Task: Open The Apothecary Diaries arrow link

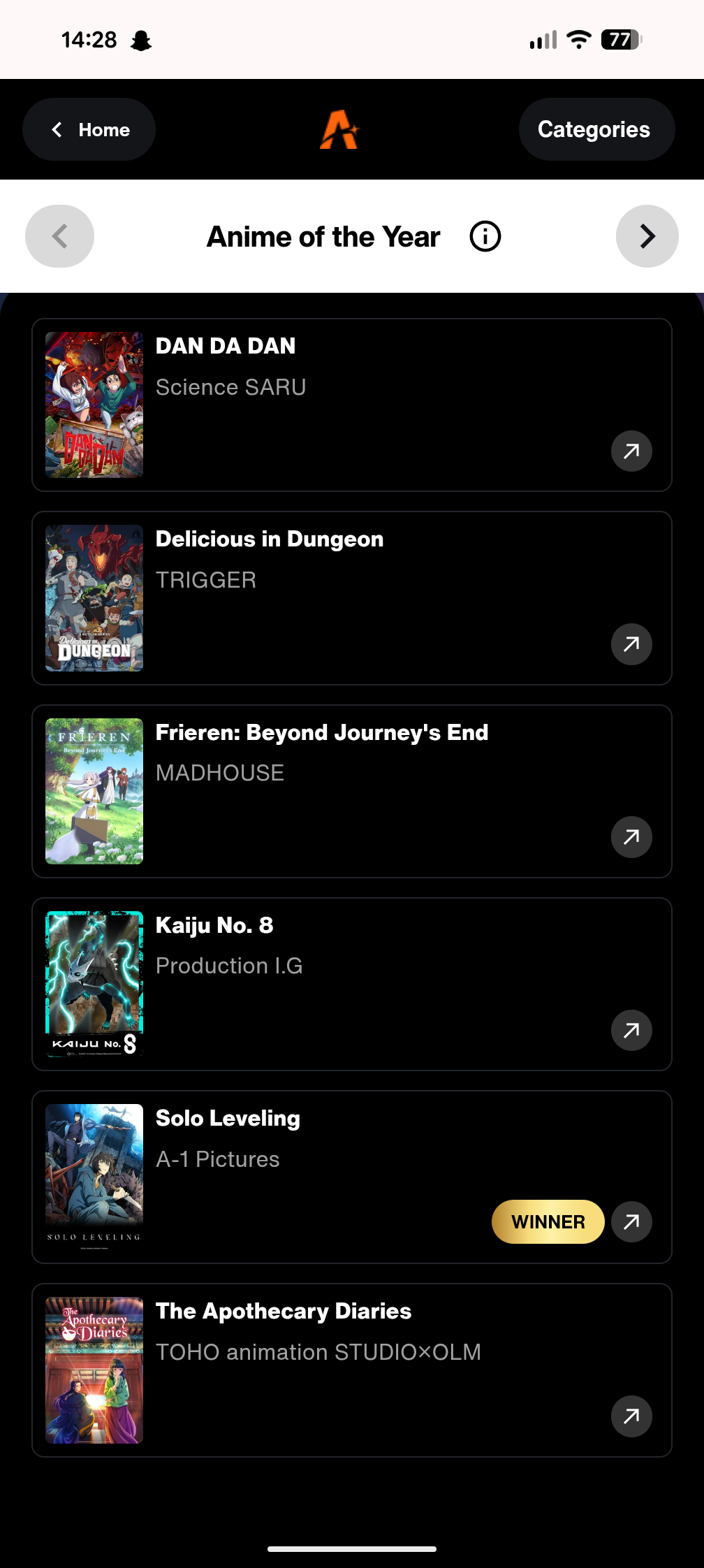Action: point(631,1416)
